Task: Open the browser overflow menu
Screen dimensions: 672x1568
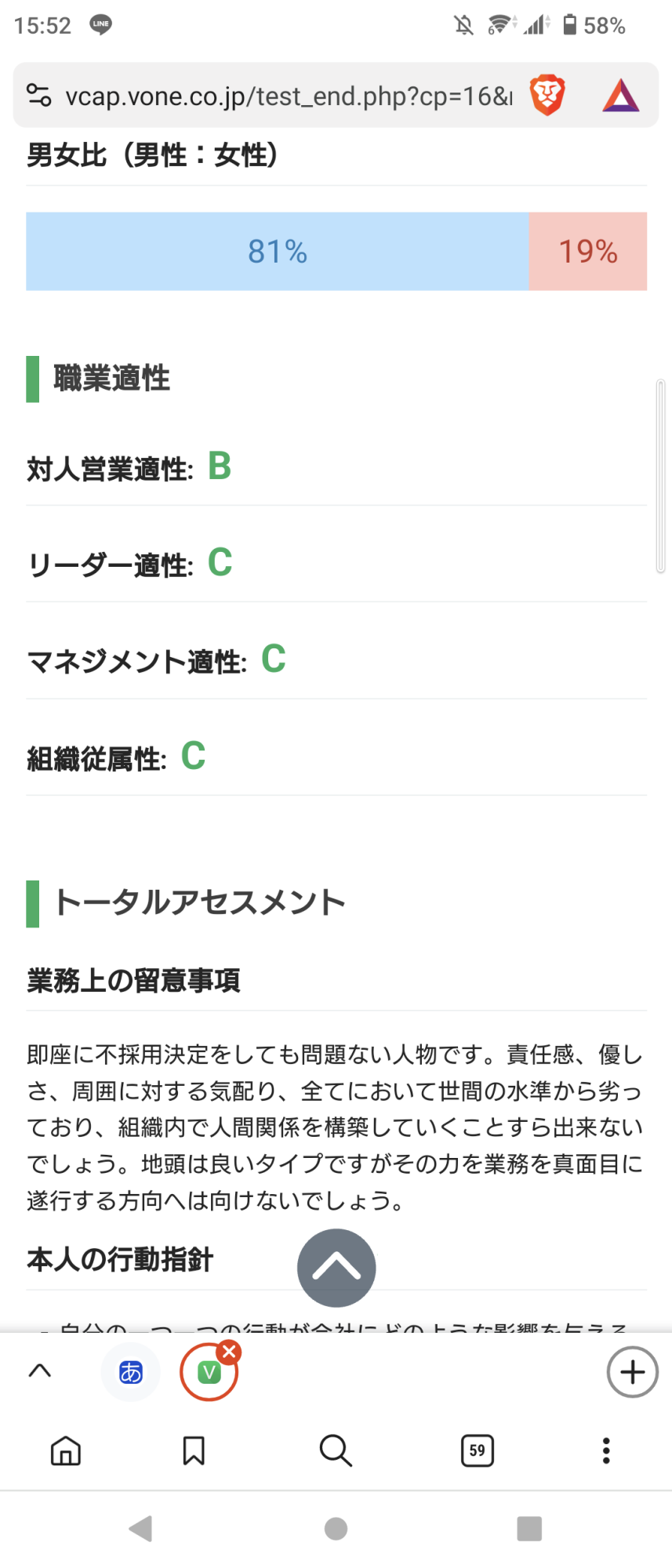Action: [605, 1450]
